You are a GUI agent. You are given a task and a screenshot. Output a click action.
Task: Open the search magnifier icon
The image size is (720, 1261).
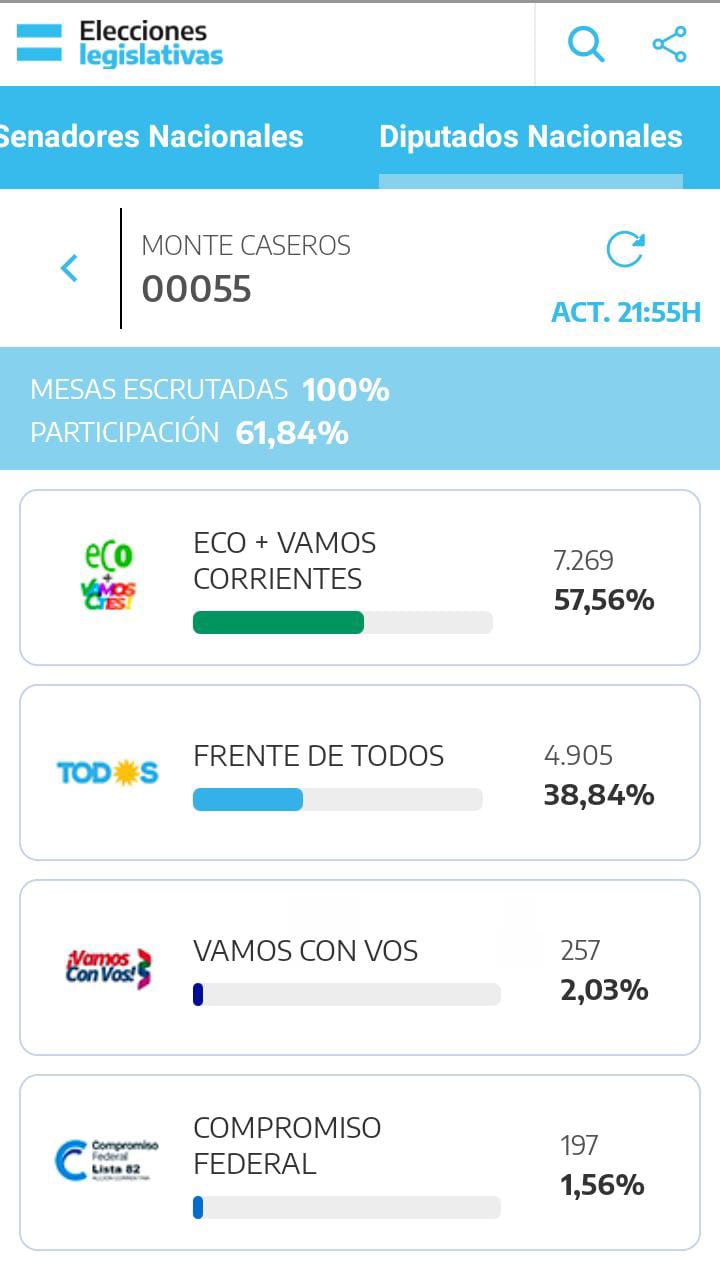click(586, 44)
